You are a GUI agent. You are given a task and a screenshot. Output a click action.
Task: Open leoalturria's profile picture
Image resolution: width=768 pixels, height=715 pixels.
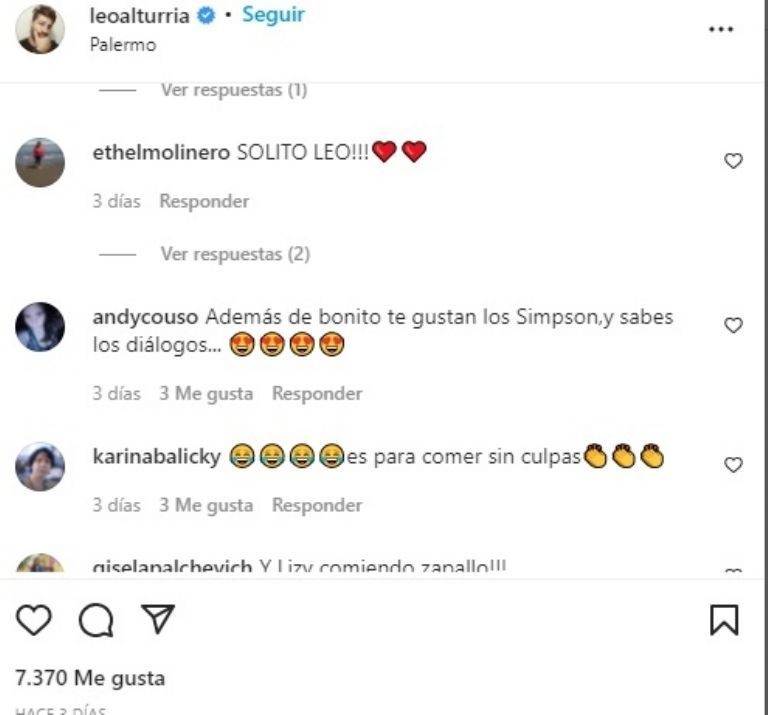point(40,29)
